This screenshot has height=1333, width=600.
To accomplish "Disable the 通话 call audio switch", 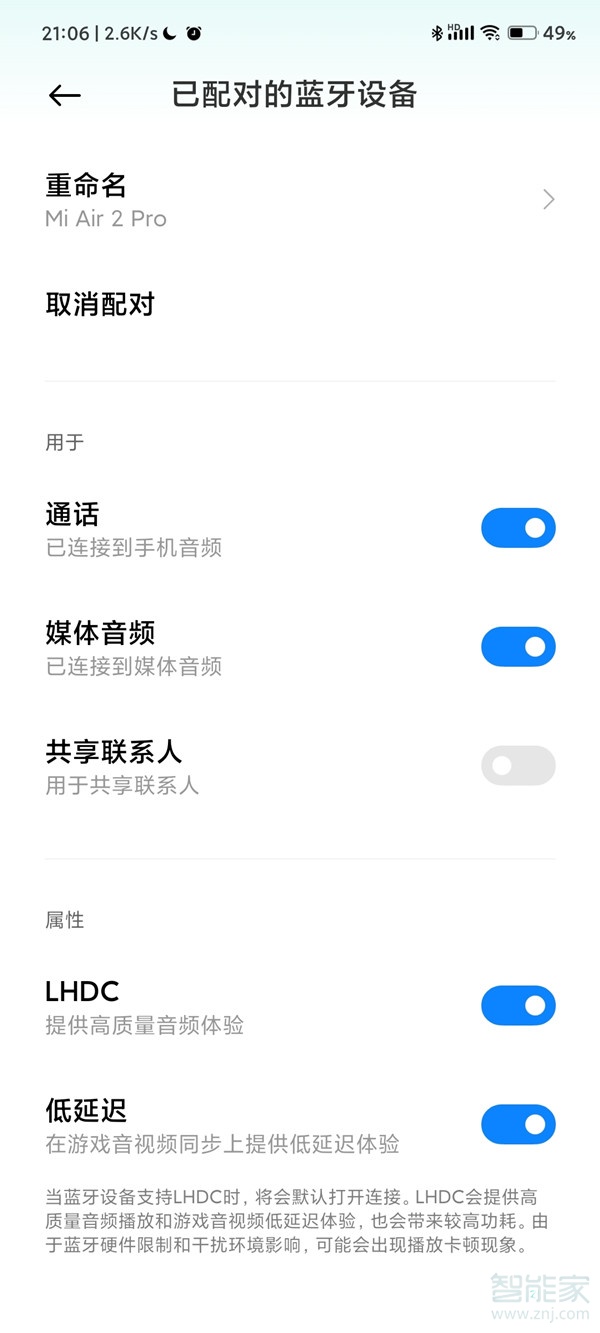I will pyautogui.click(x=518, y=528).
